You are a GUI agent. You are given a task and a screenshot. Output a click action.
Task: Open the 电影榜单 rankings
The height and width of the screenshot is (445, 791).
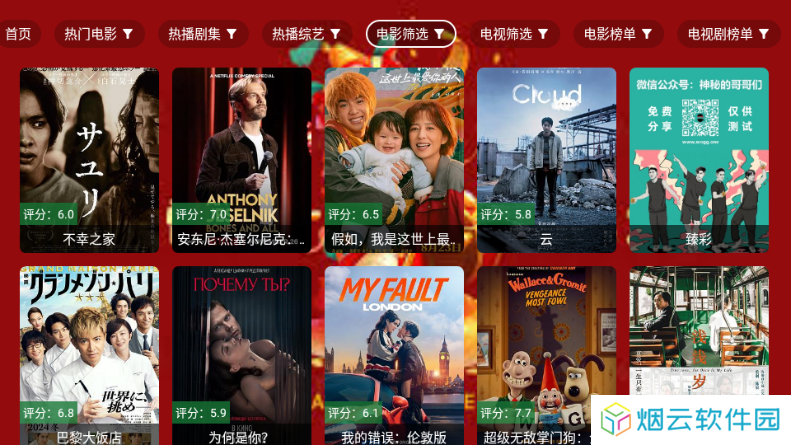[619, 34]
